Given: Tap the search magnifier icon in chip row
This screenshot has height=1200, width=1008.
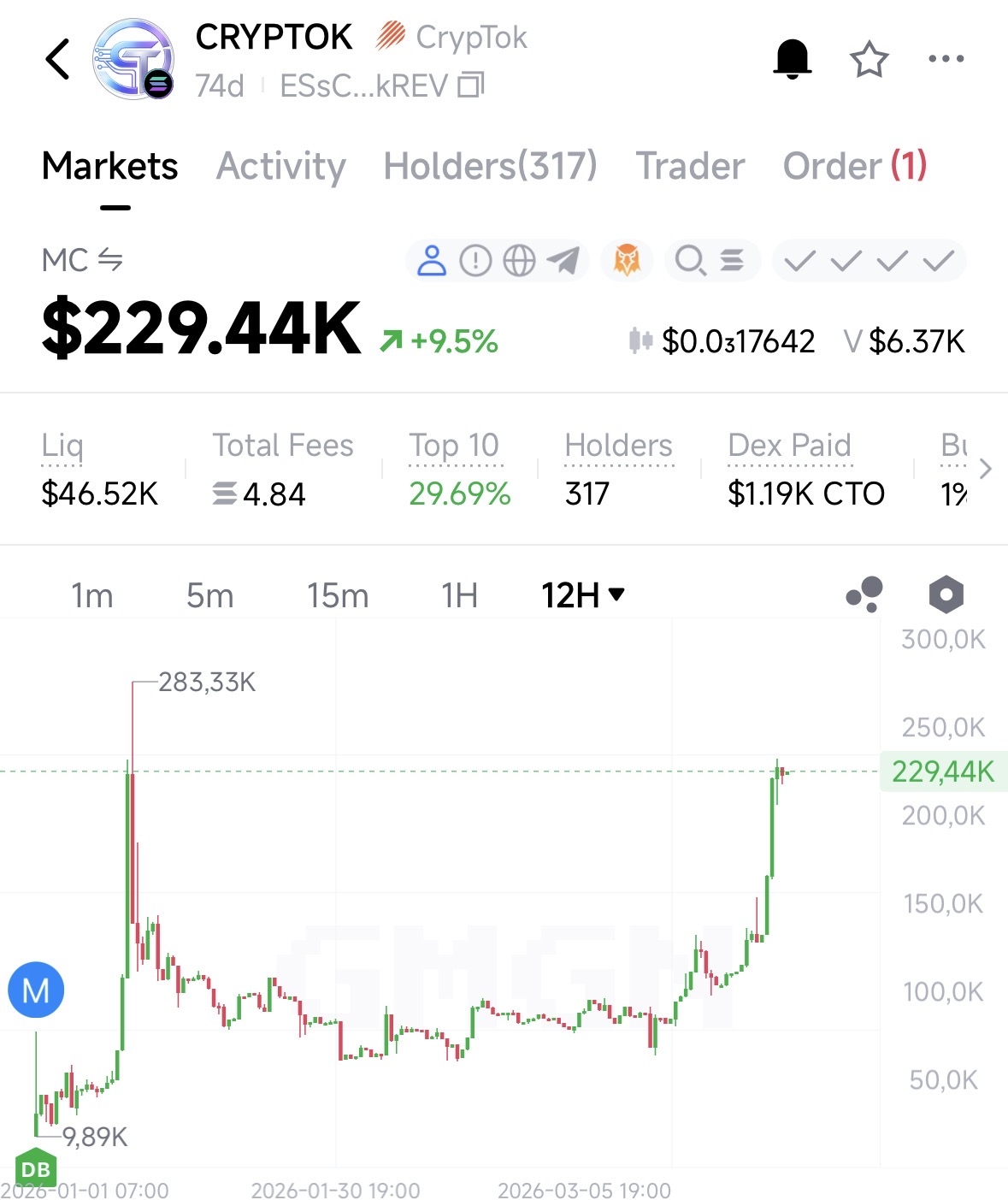Looking at the screenshot, I should [689, 260].
